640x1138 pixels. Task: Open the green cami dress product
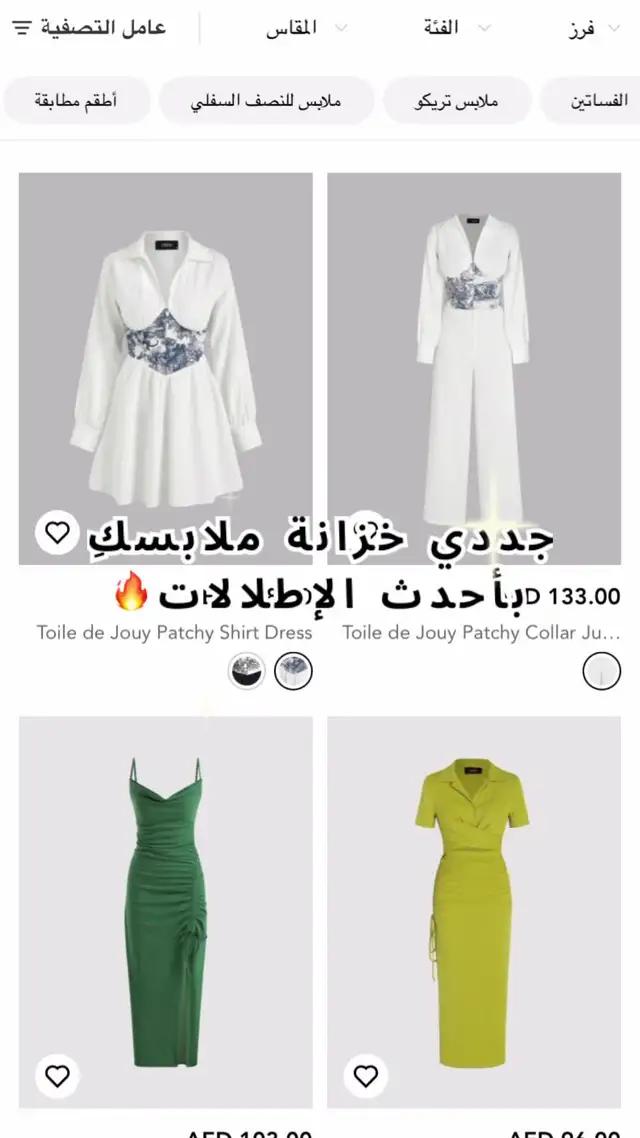[166, 910]
